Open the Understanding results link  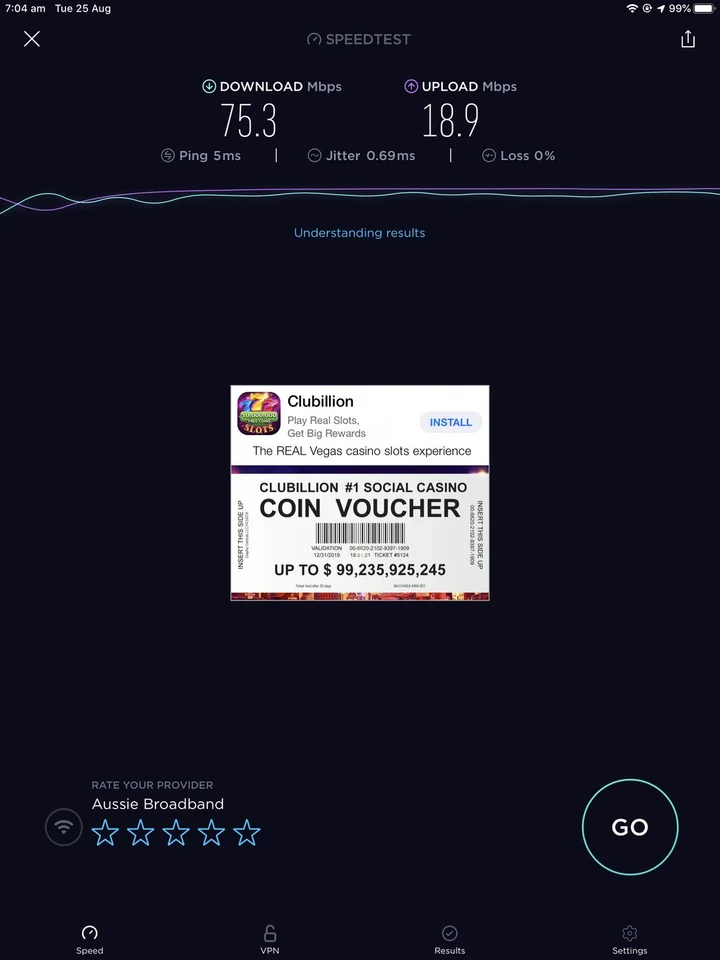[359, 233]
